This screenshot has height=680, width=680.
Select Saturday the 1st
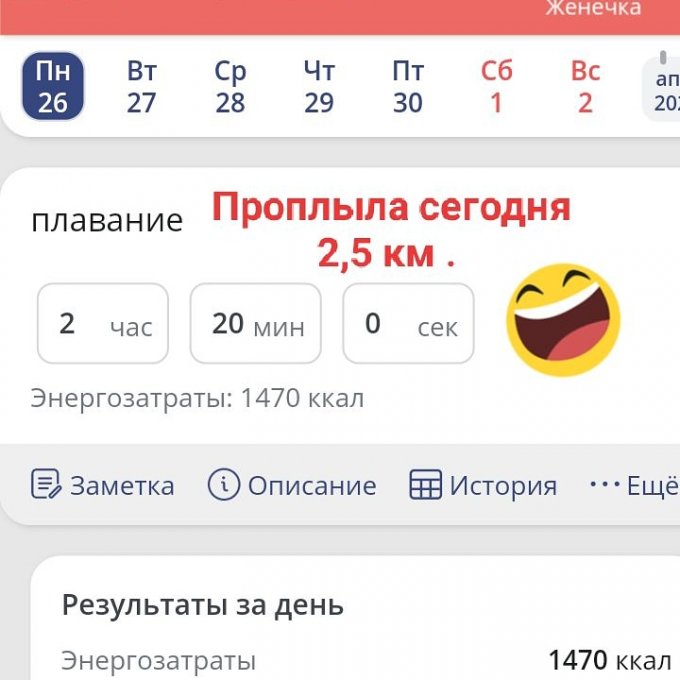pos(496,87)
